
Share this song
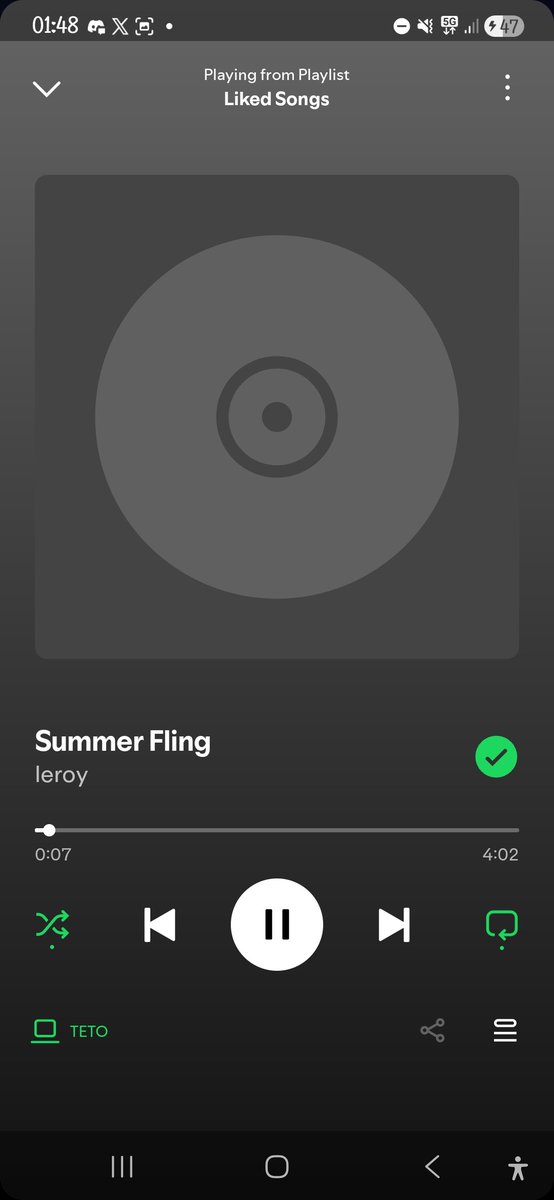point(432,1031)
